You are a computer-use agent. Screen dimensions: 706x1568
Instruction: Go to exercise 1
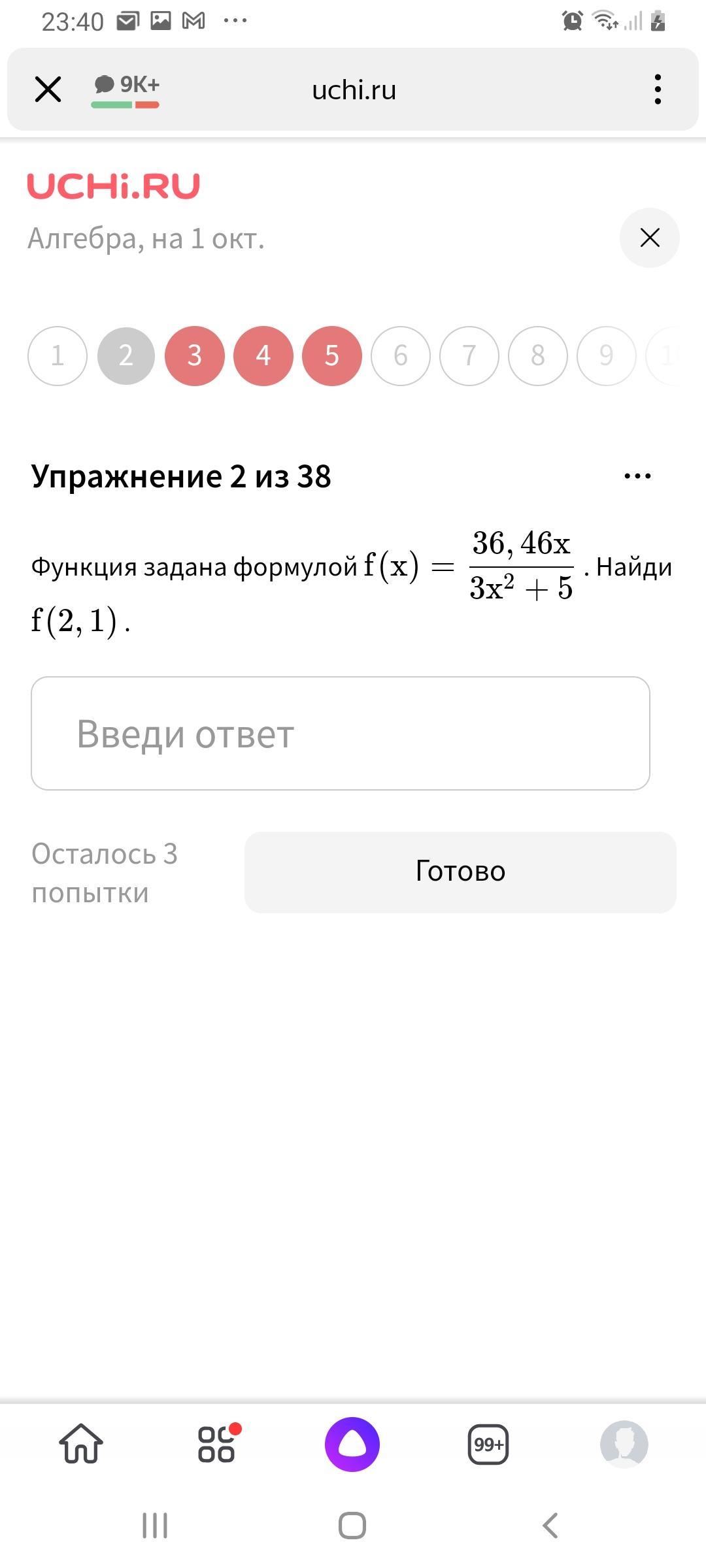click(x=58, y=356)
